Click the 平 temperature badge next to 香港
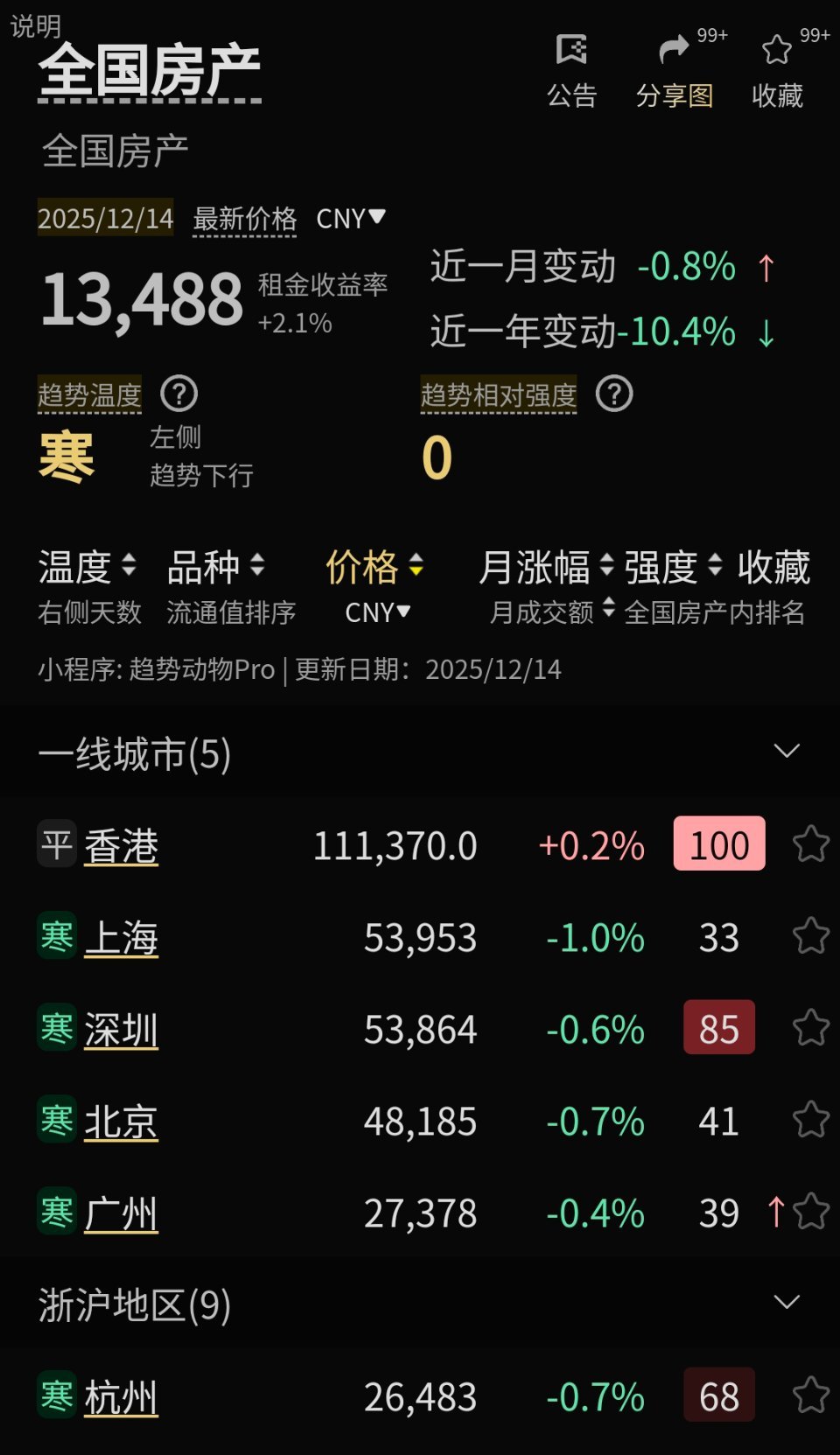This screenshot has height=1455, width=840. (56, 844)
